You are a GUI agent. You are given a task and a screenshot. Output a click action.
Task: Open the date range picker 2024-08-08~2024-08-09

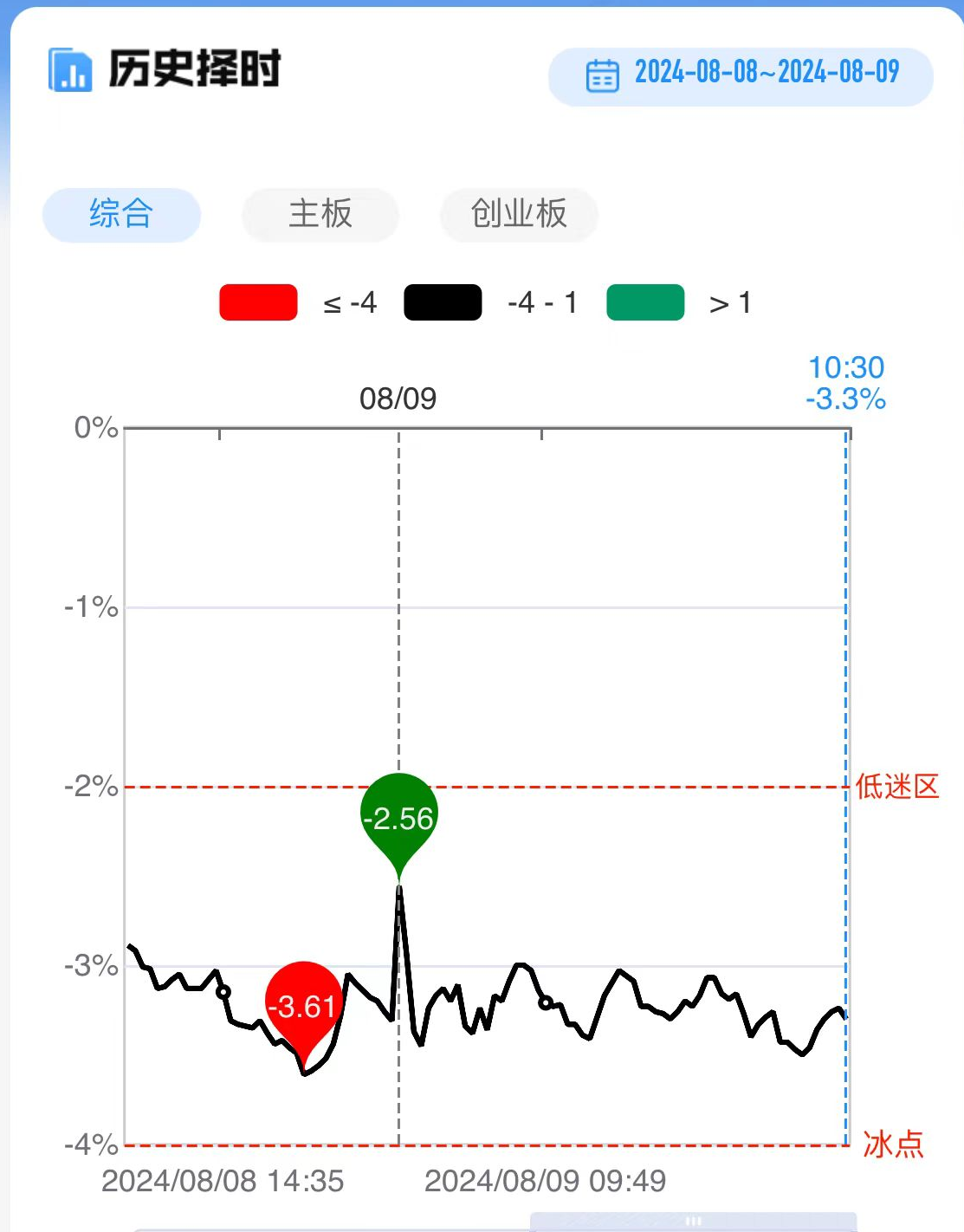coord(741,75)
